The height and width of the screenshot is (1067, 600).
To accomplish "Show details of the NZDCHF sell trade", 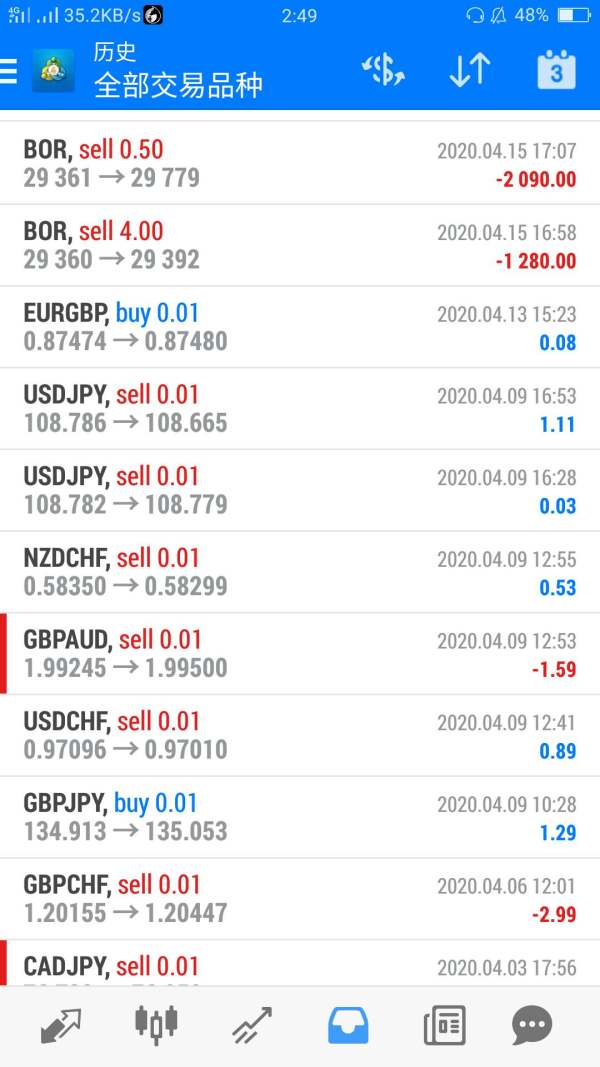I will point(300,572).
